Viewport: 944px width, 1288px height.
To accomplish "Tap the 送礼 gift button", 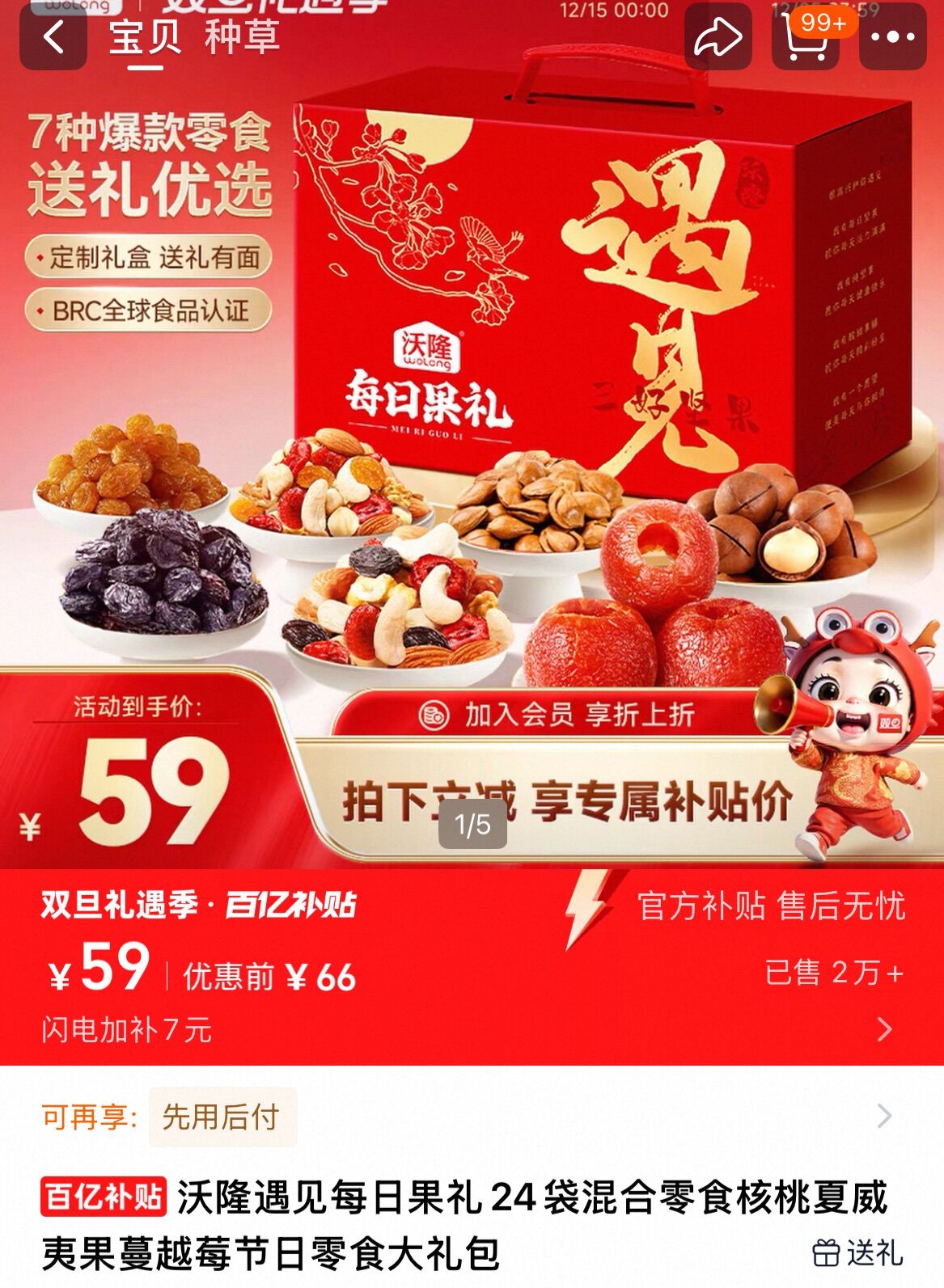I will tap(857, 1253).
